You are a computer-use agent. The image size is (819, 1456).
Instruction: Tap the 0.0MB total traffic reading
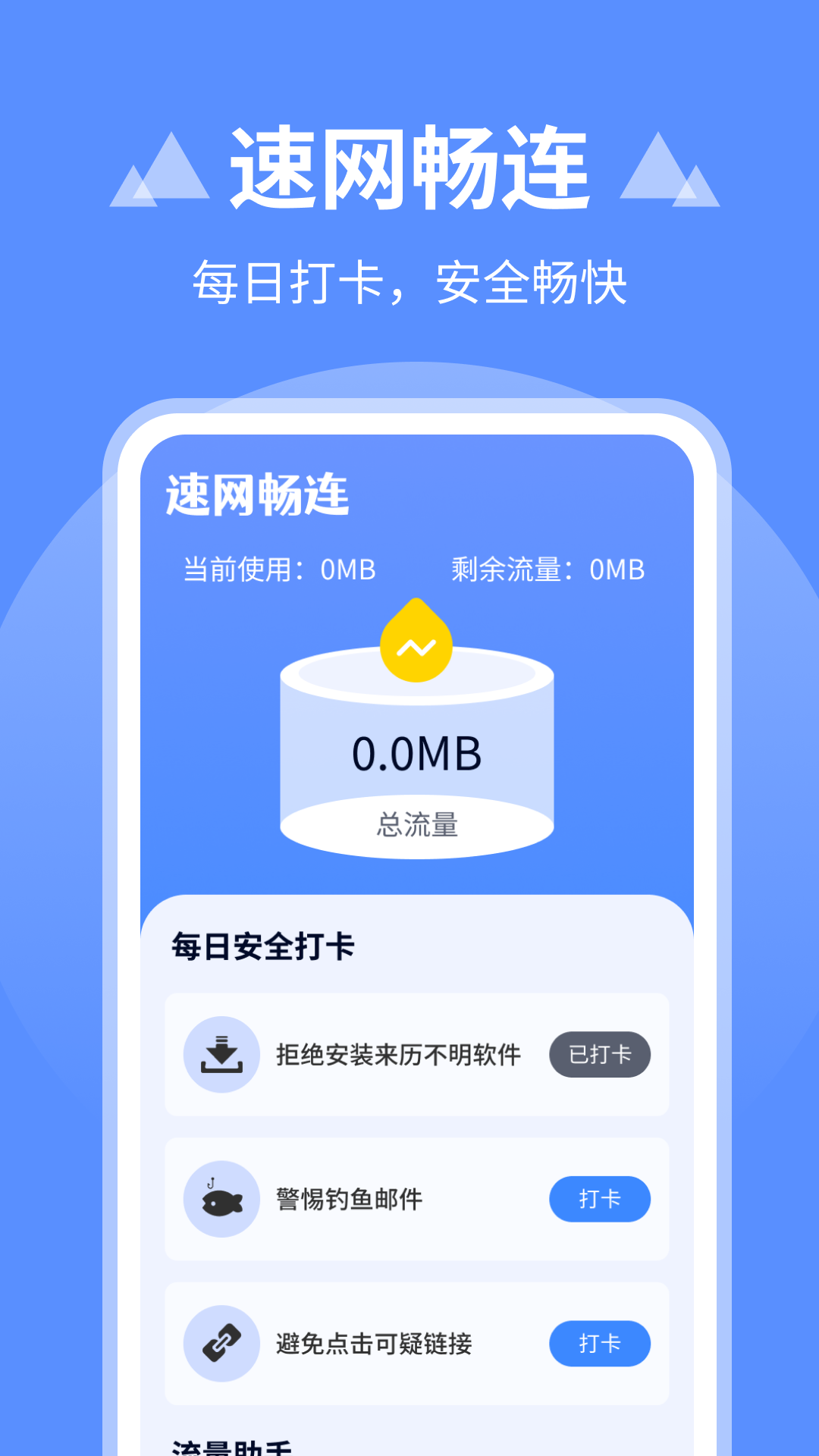click(x=416, y=755)
